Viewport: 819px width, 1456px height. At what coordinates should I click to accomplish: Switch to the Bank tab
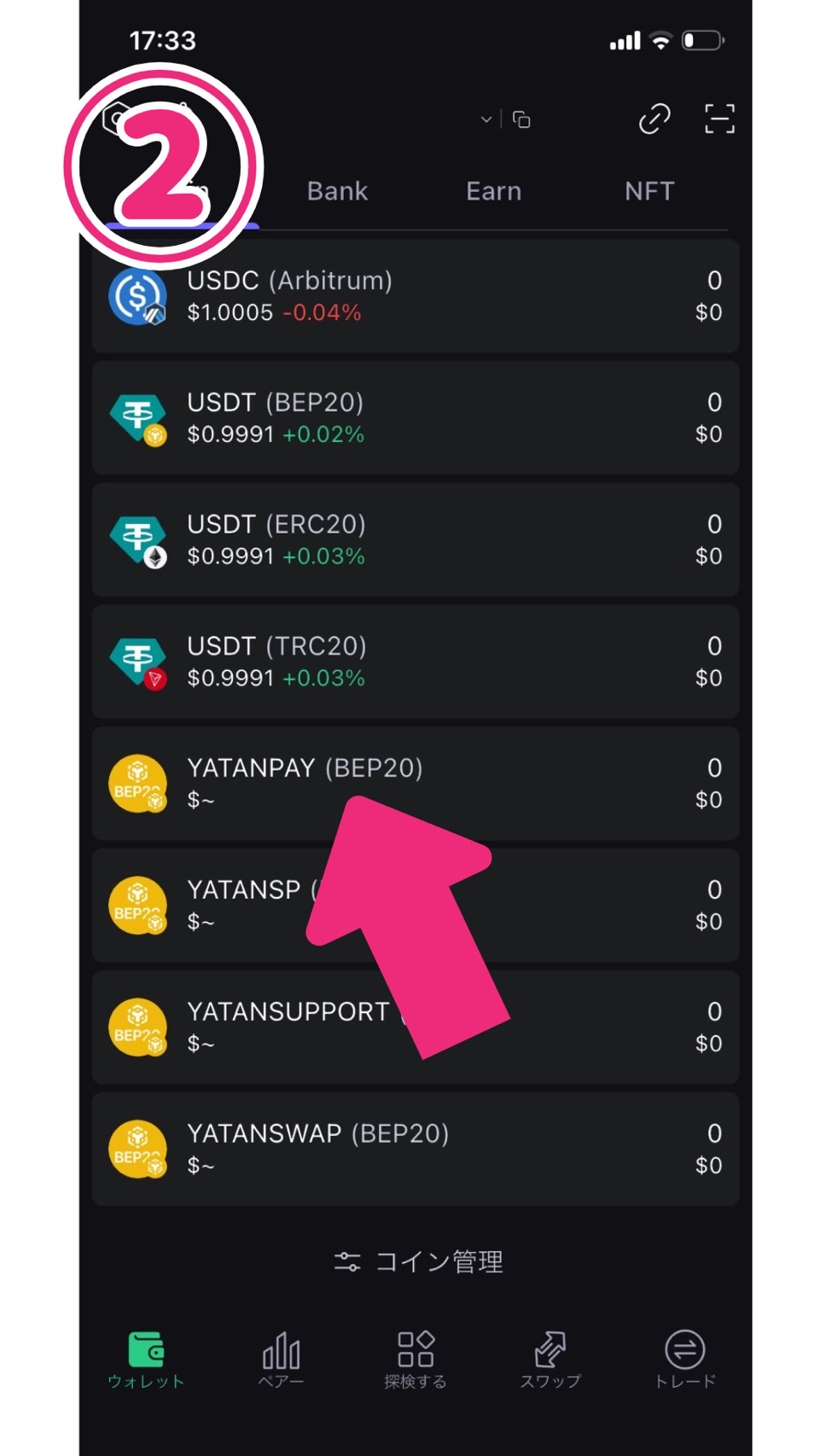337,191
